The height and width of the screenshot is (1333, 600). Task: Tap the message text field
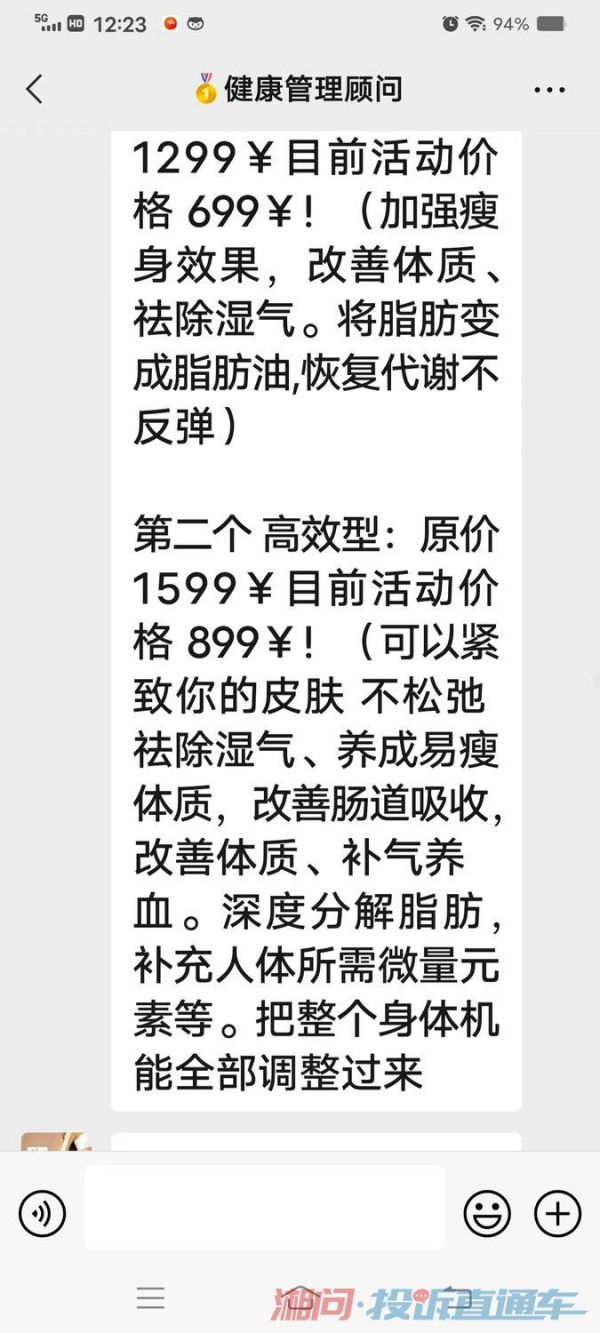(x=264, y=1207)
